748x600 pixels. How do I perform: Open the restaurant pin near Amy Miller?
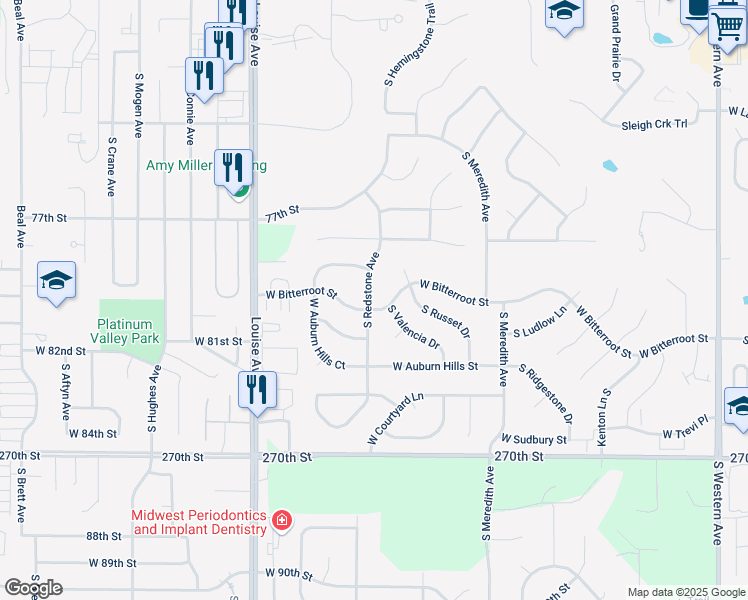pos(236,169)
